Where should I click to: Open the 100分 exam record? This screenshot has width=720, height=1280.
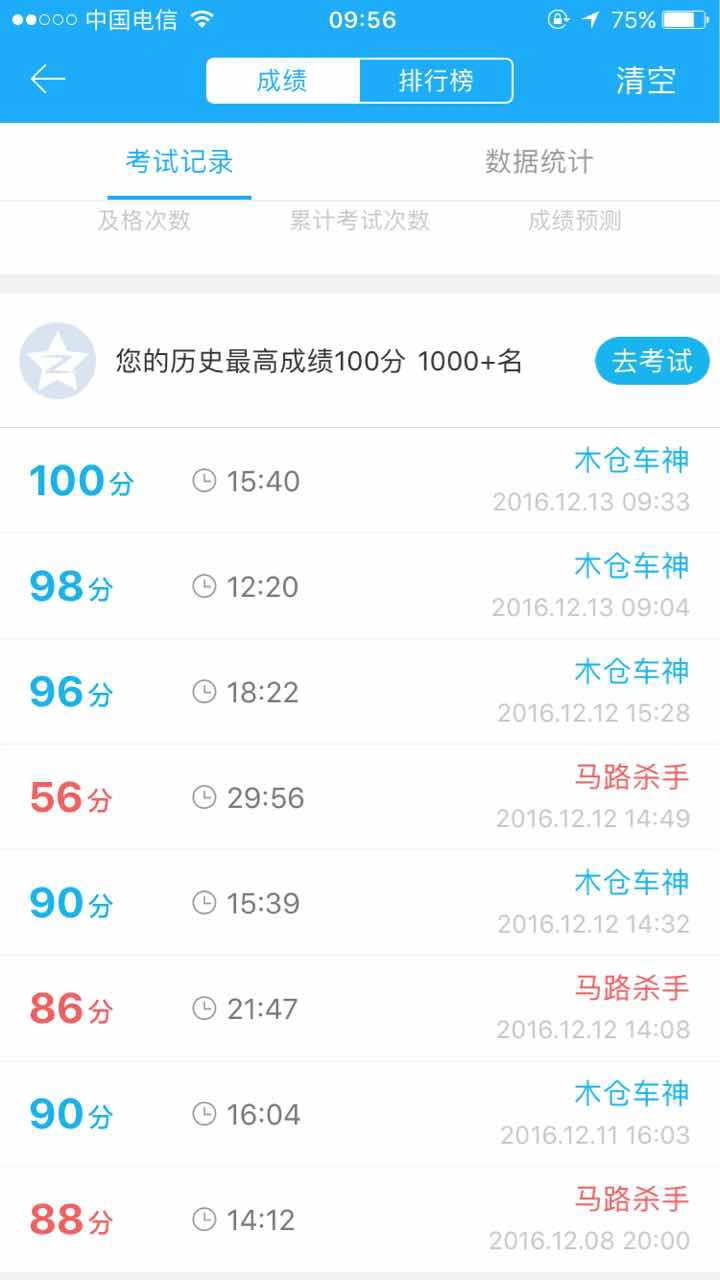click(360, 481)
